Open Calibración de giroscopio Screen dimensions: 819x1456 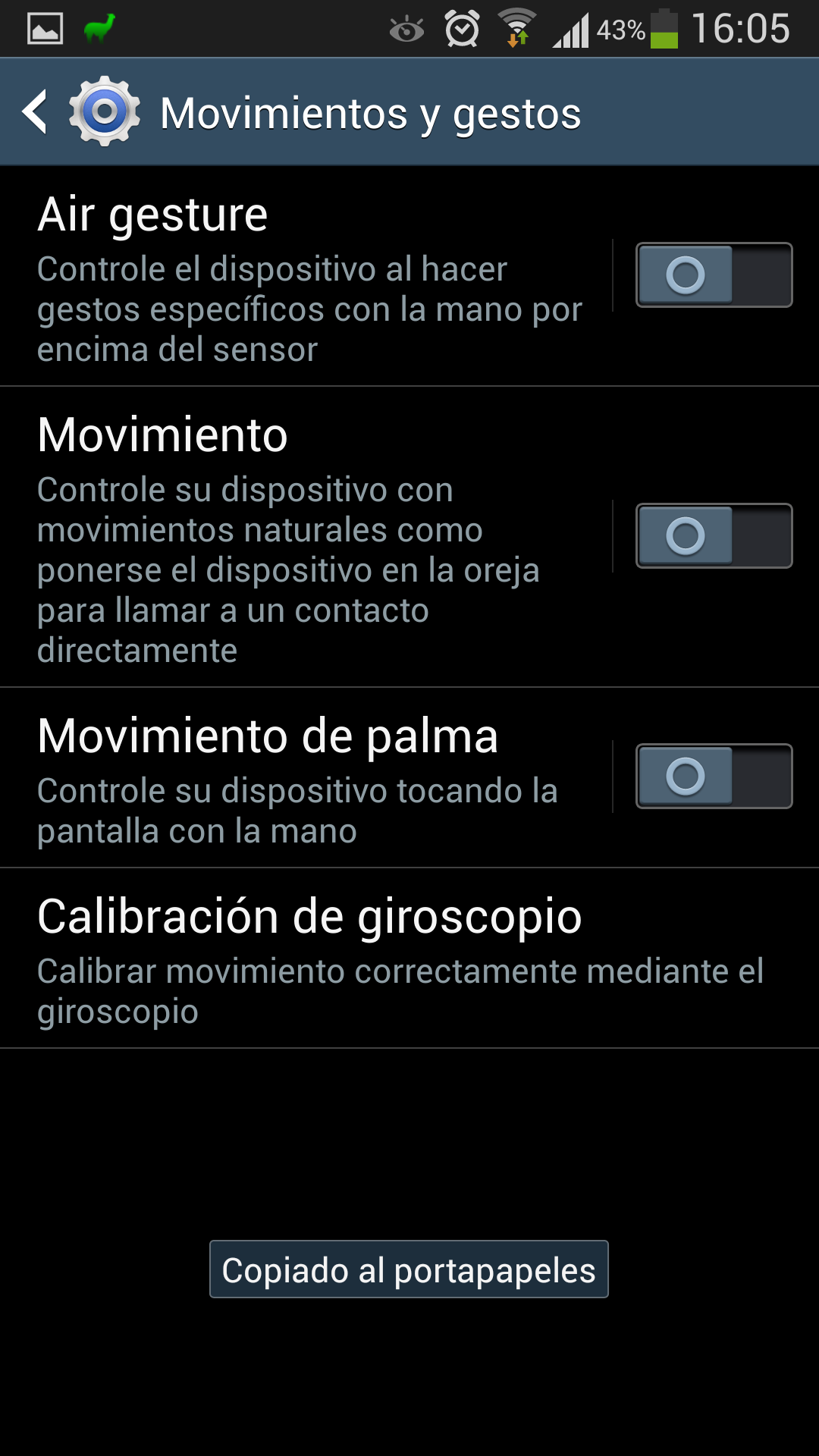[x=402, y=959]
